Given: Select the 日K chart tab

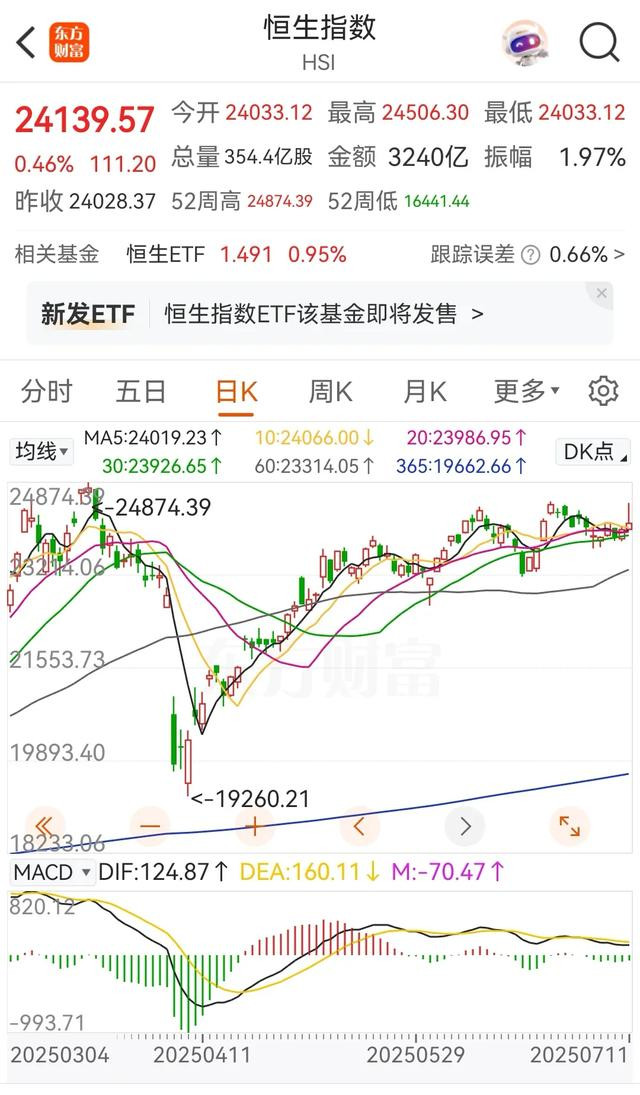Looking at the screenshot, I should (x=236, y=391).
